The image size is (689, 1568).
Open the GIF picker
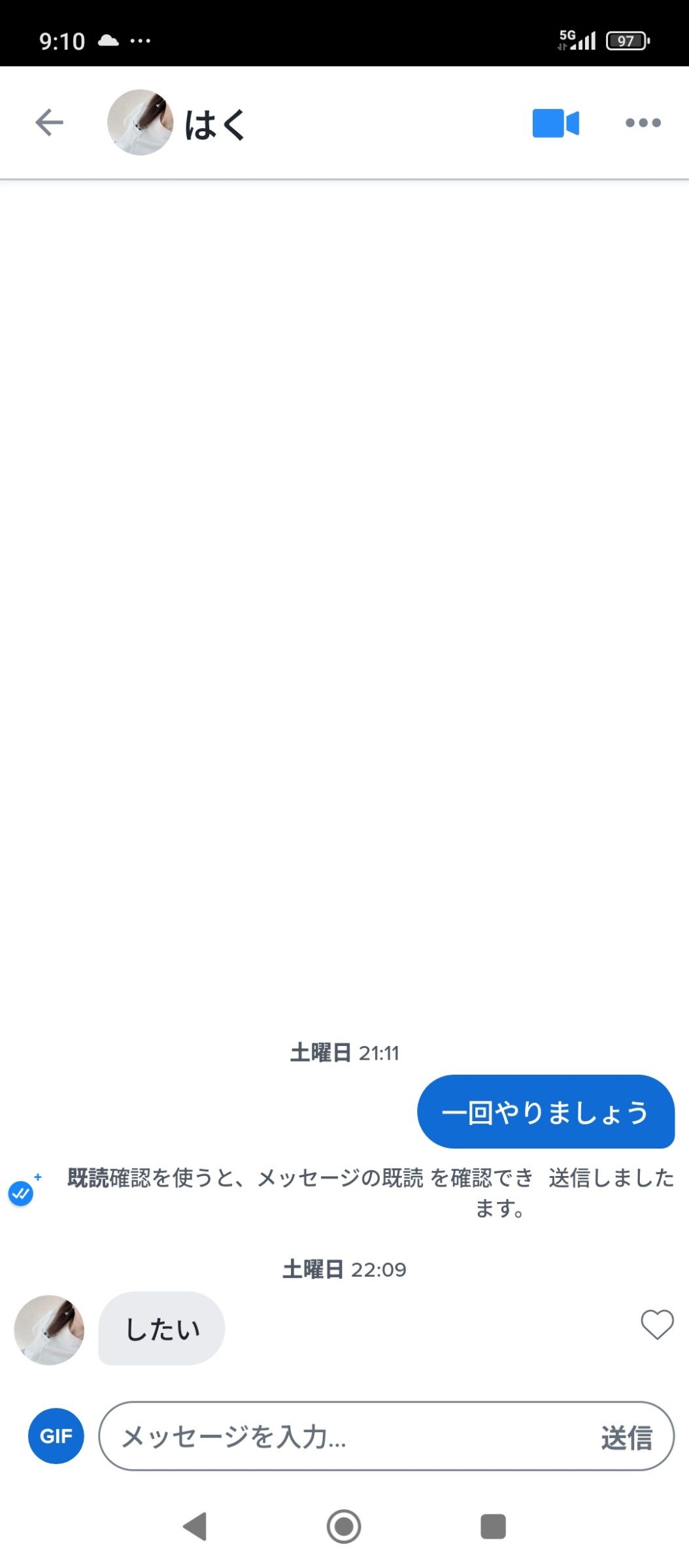pyautogui.click(x=56, y=1436)
